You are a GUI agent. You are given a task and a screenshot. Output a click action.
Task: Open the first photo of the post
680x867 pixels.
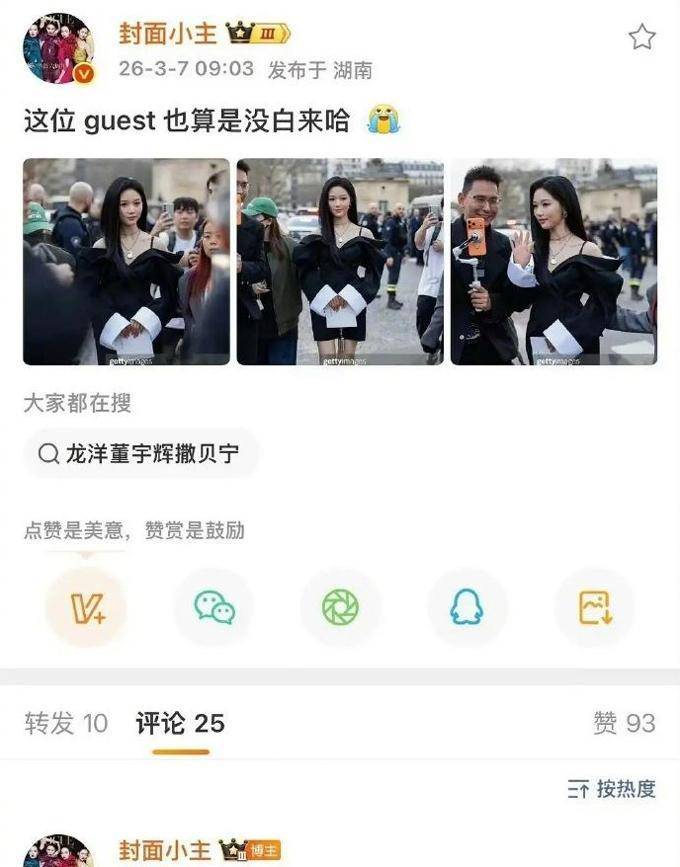[x=126, y=262]
